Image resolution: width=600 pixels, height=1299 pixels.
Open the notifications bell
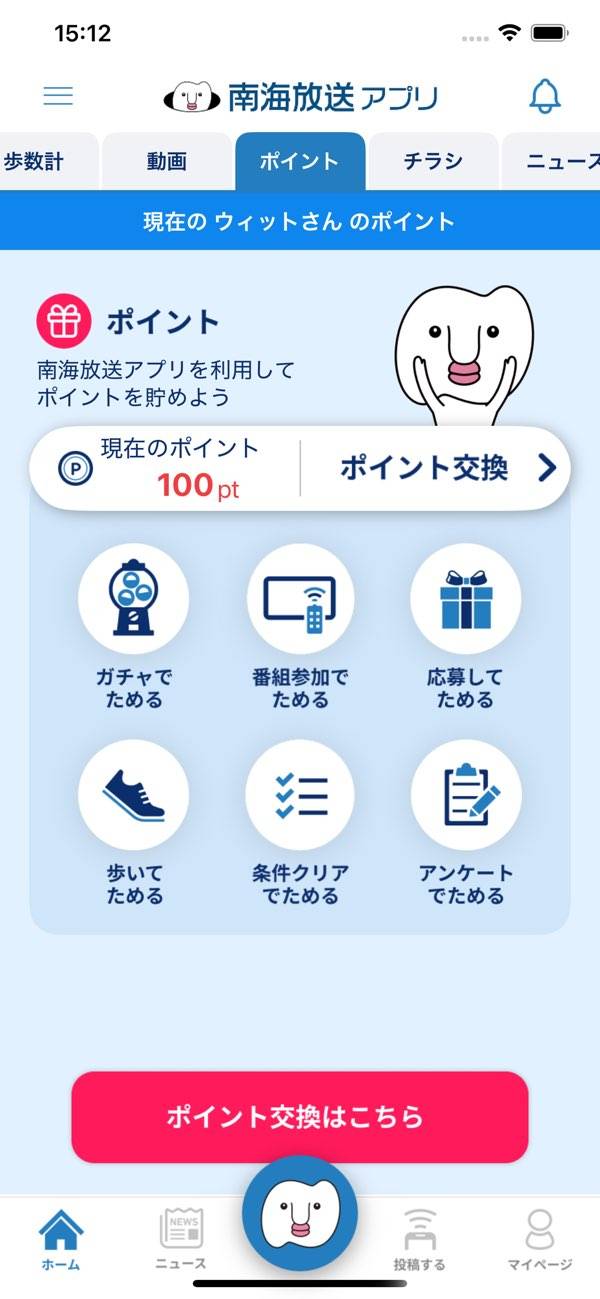tap(544, 96)
